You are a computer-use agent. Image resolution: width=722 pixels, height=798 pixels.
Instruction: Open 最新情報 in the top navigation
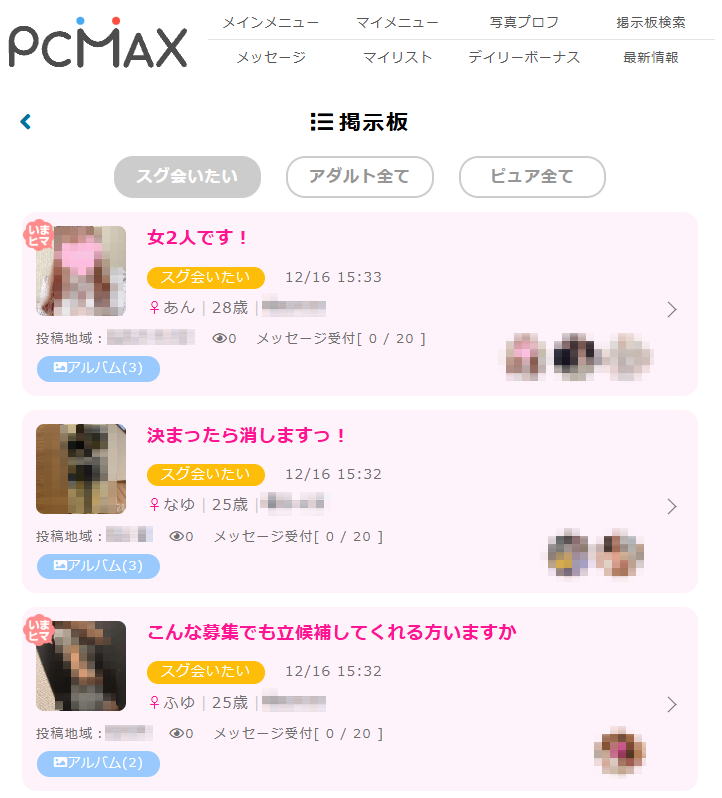pos(650,57)
